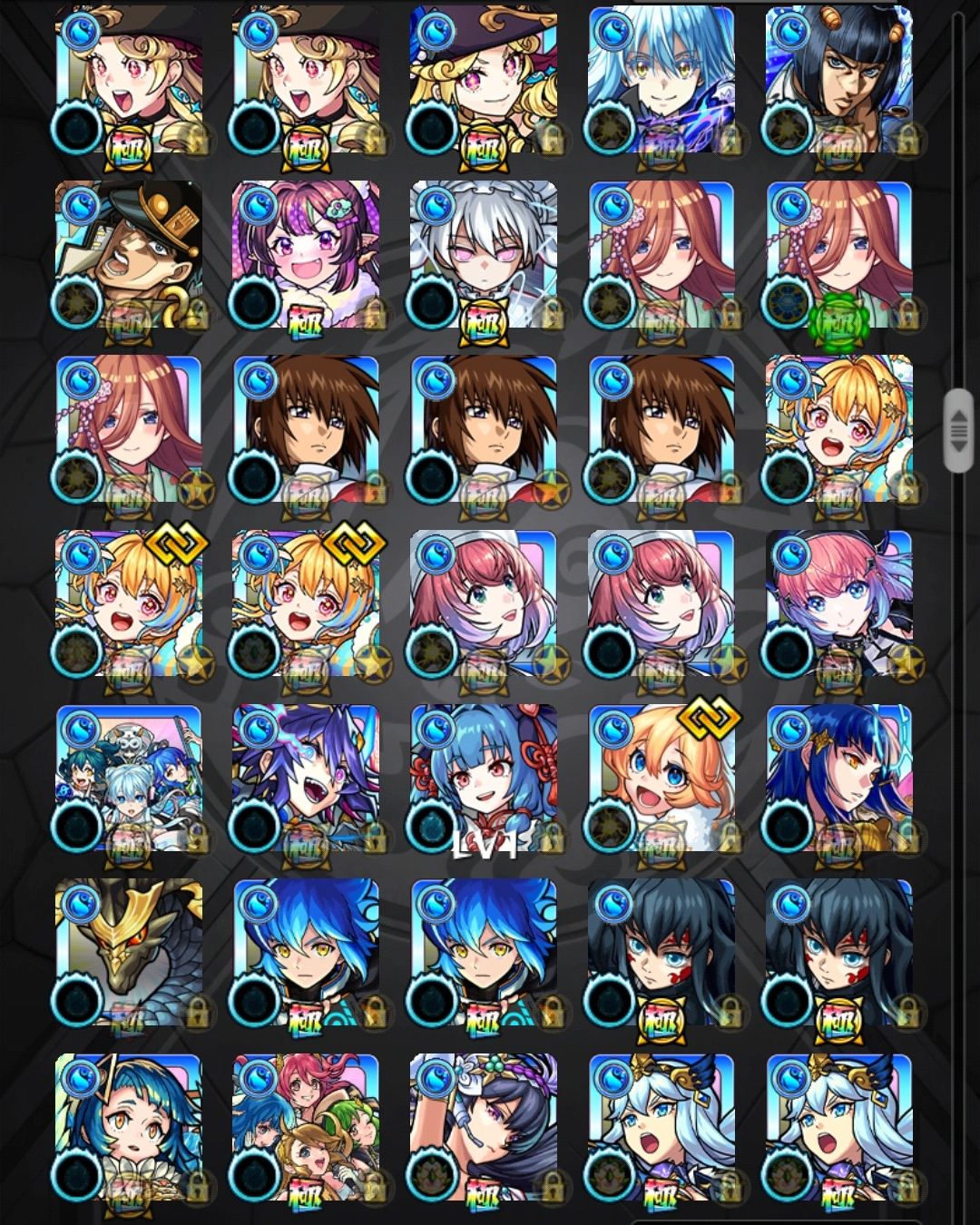Open the shouting man in the black cap
The height and width of the screenshot is (1225, 980).
(x=128, y=256)
